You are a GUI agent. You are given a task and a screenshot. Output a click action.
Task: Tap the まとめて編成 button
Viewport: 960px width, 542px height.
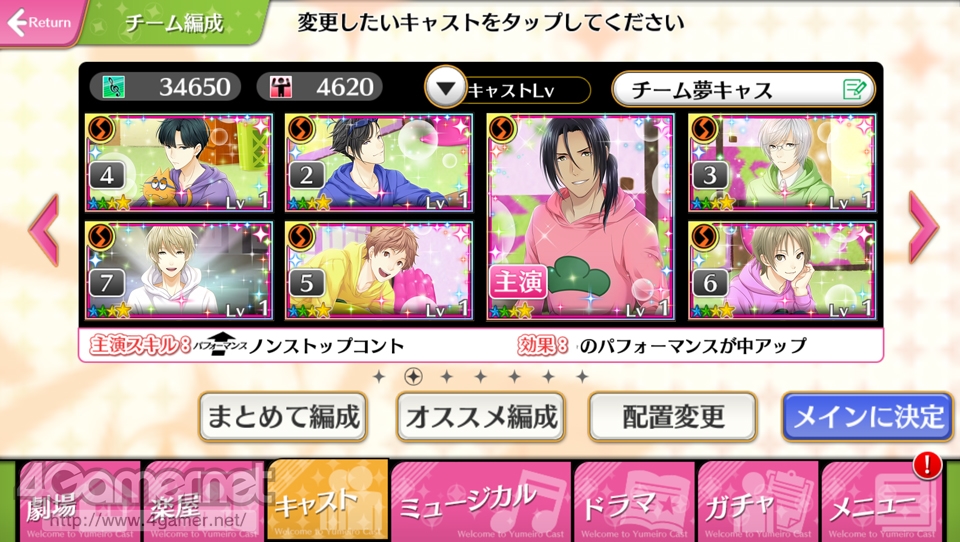tap(281, 416)
